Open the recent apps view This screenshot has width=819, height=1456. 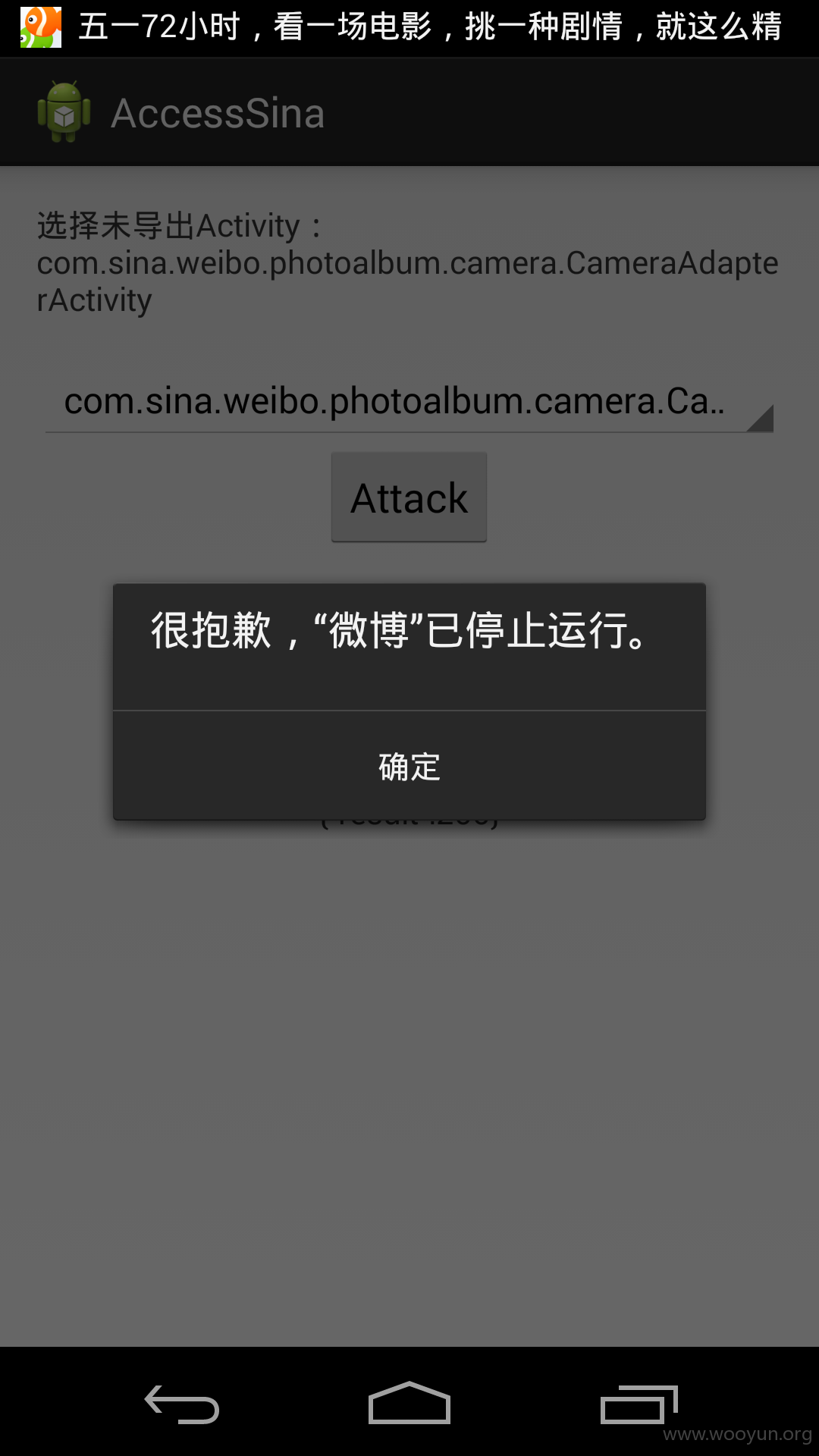pos(639,1404)
